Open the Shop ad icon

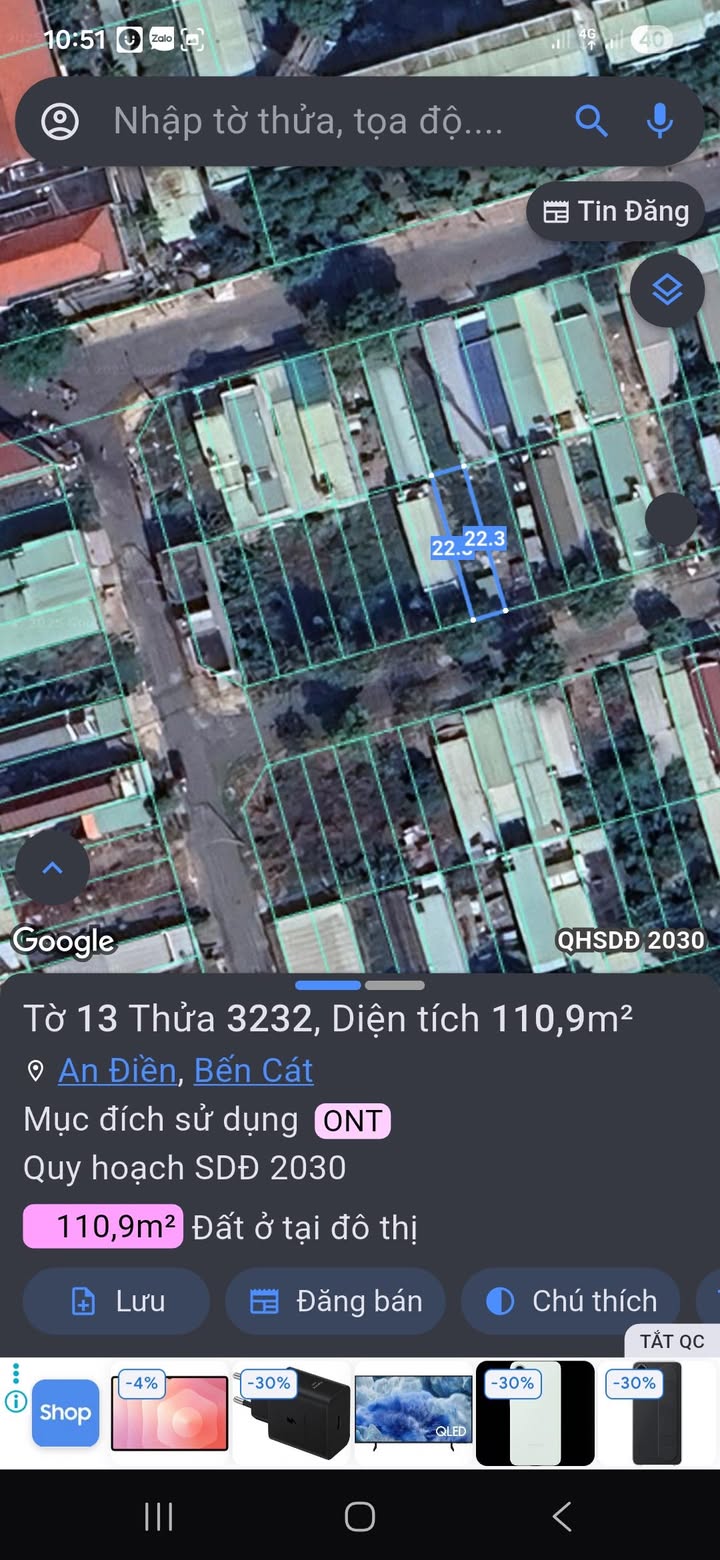pos(65,1413)
